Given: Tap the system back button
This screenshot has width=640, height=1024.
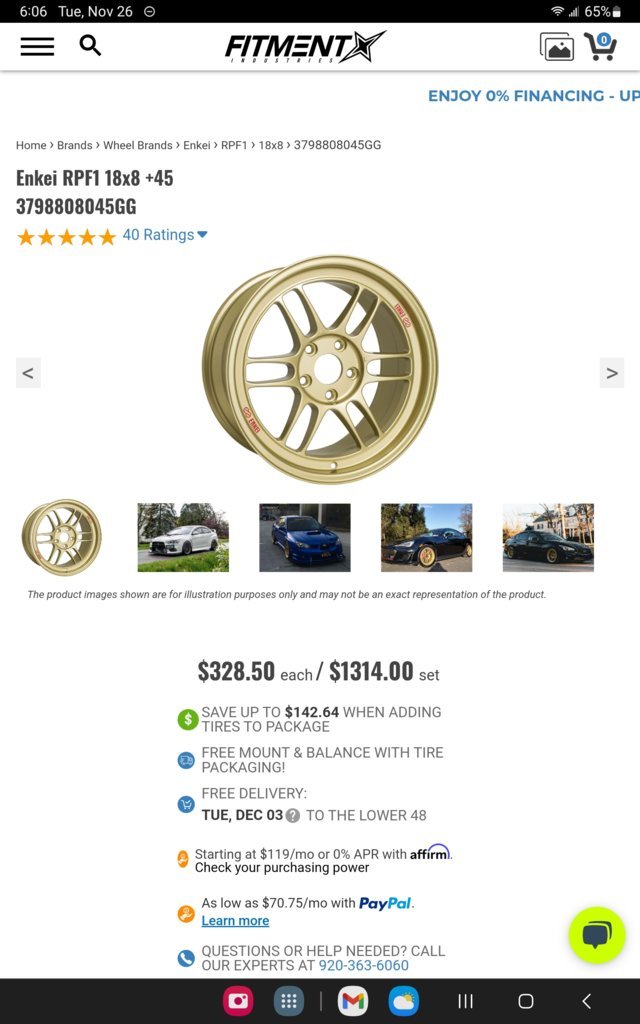Looking at the screenshot, I should (x=586, y=1001).
